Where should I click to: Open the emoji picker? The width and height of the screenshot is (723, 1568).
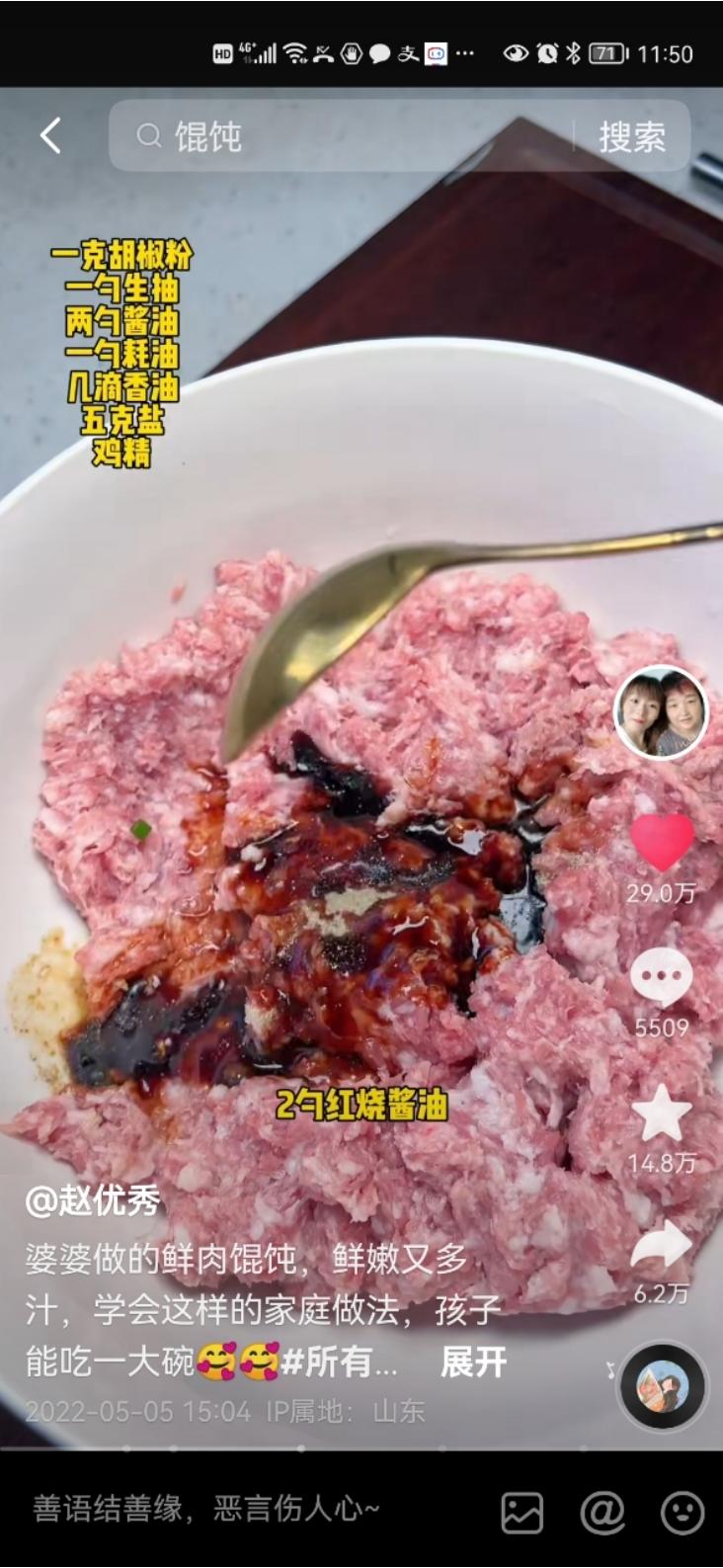[681, 1512]
